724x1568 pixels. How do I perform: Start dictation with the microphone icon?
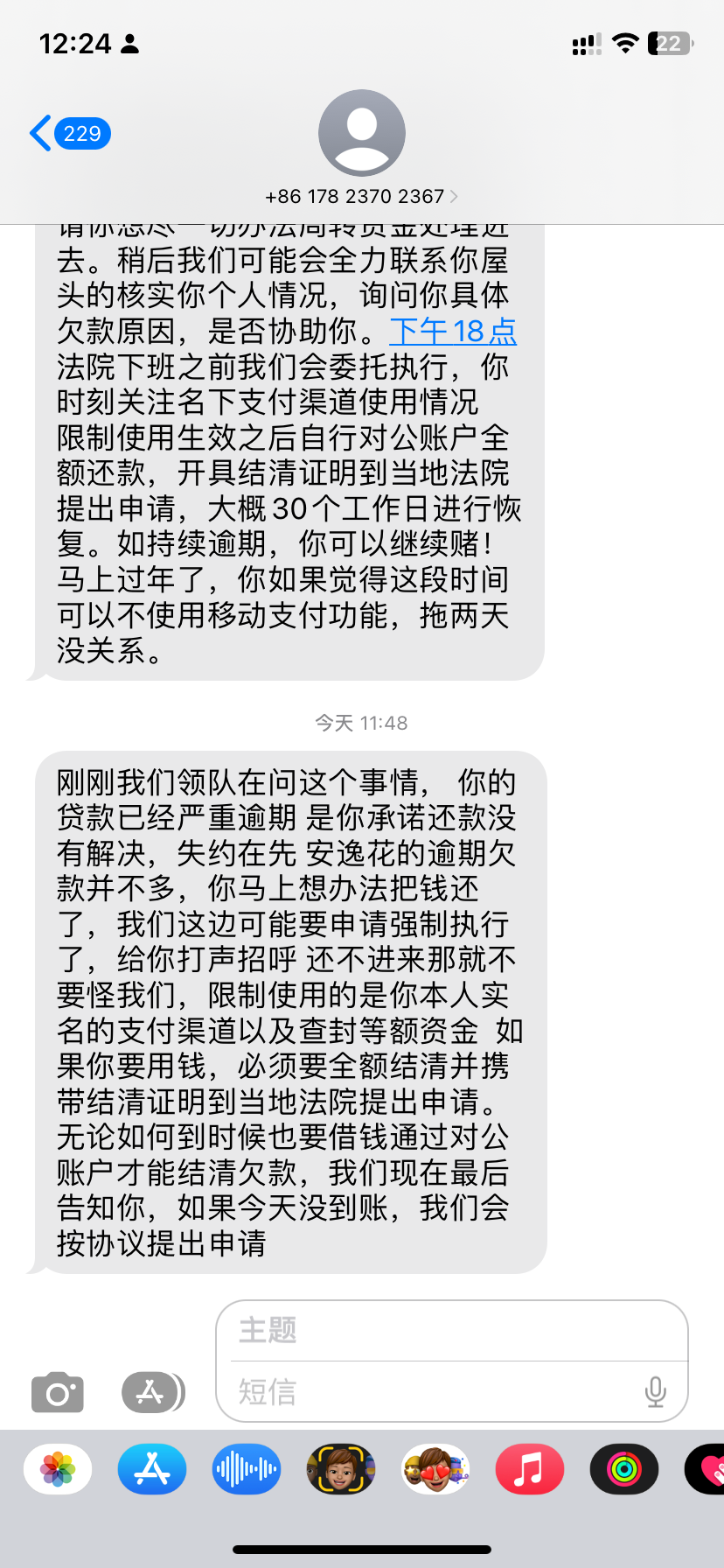click(x=655, y=1391)
